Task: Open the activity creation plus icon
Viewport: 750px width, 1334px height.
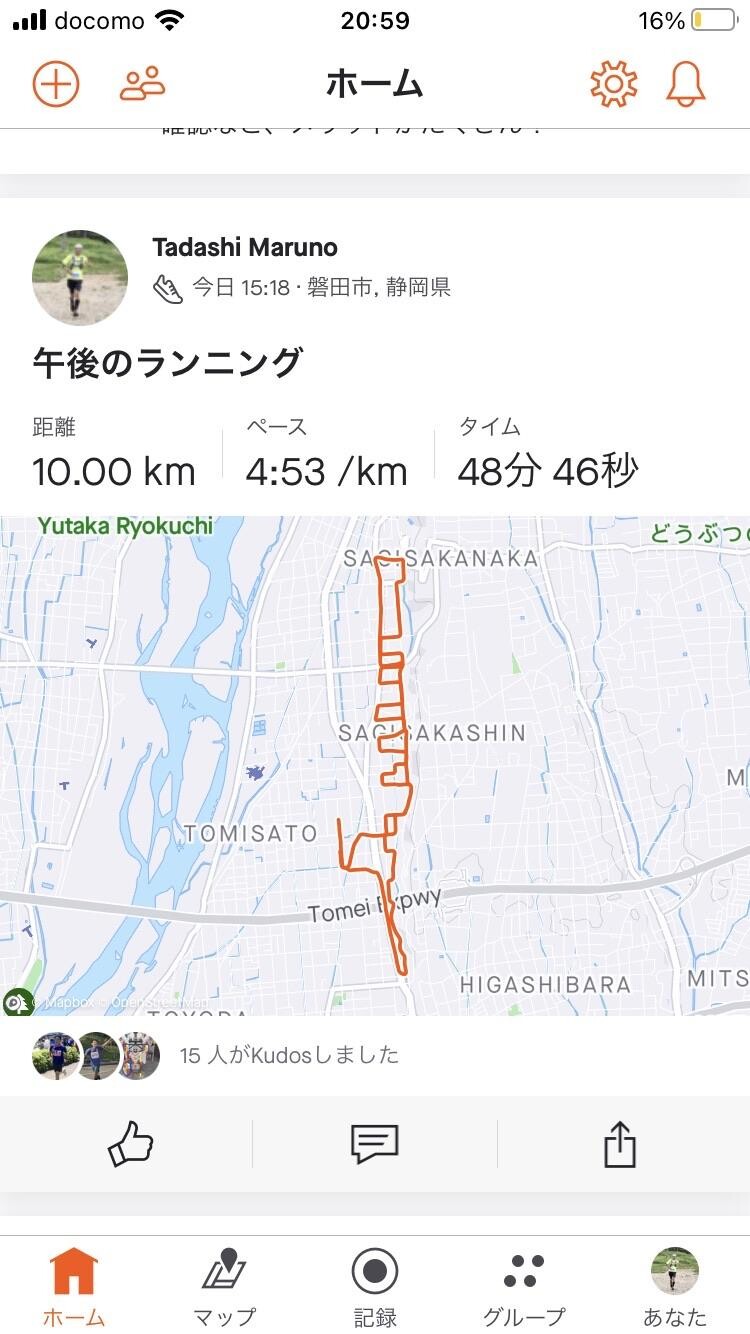Action: [55, 84]
